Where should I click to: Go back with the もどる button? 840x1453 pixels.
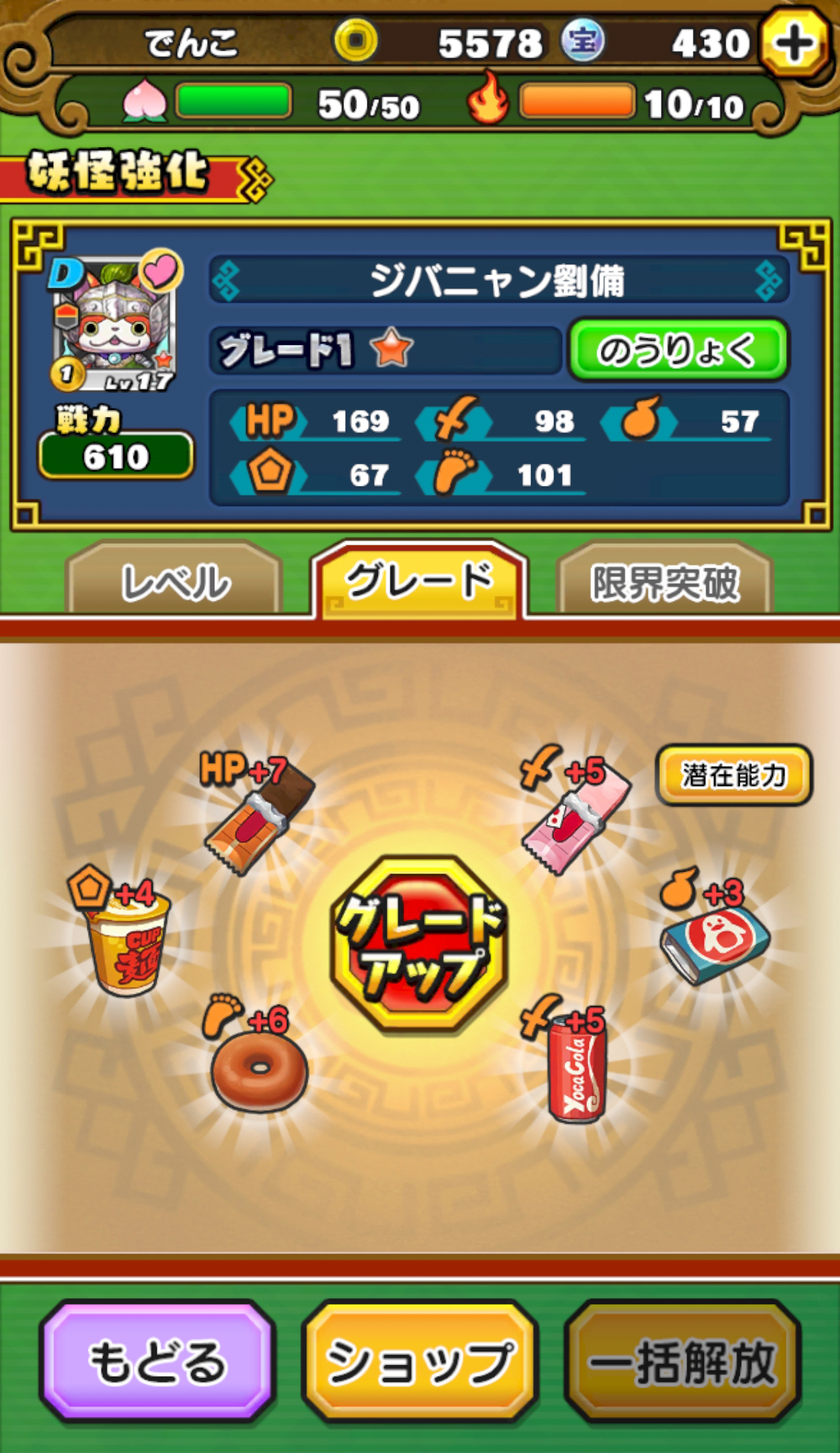tap(158, 1360)
